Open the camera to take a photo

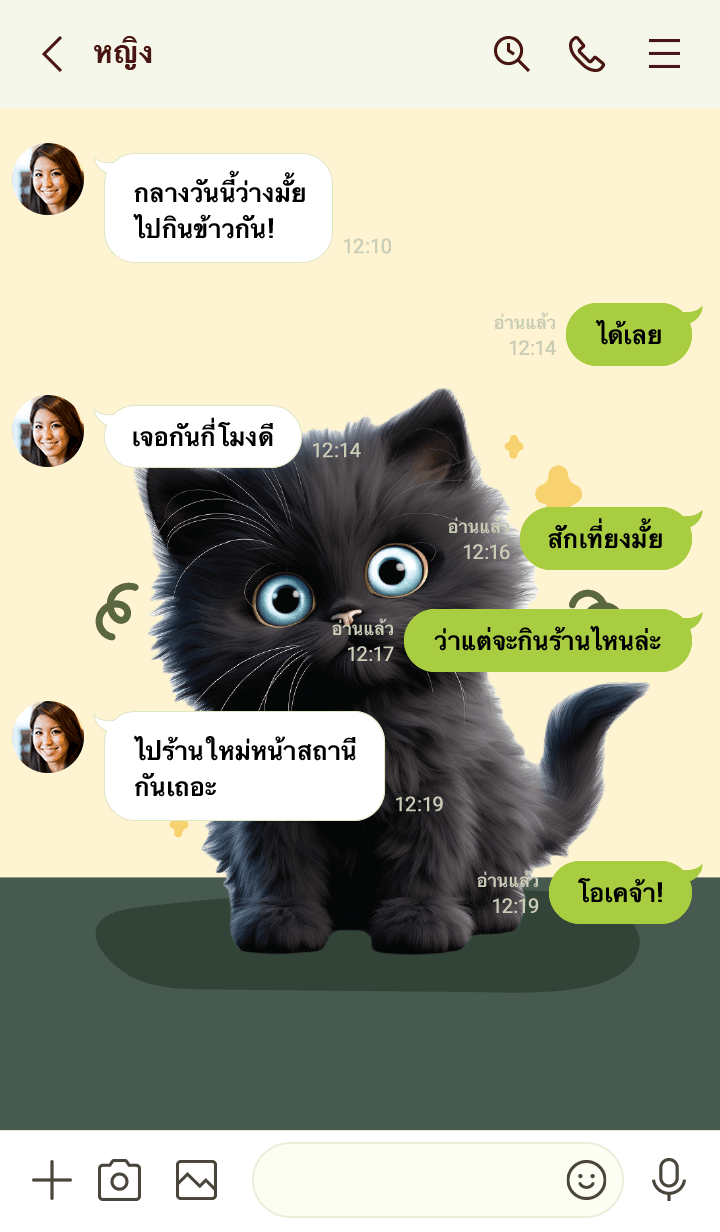(119, 1181)
